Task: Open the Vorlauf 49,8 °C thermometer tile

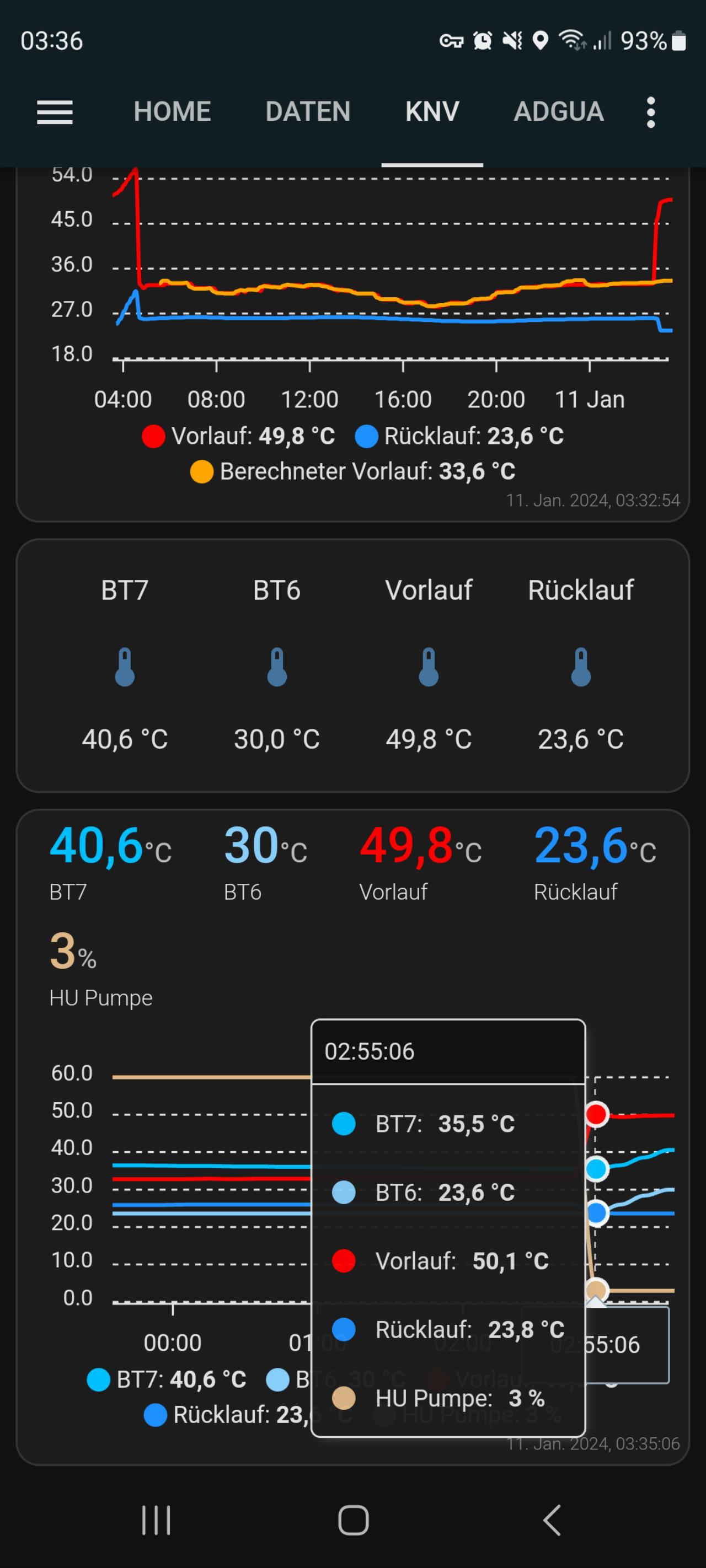Action: pyautogui.click(x=429, y=665)
